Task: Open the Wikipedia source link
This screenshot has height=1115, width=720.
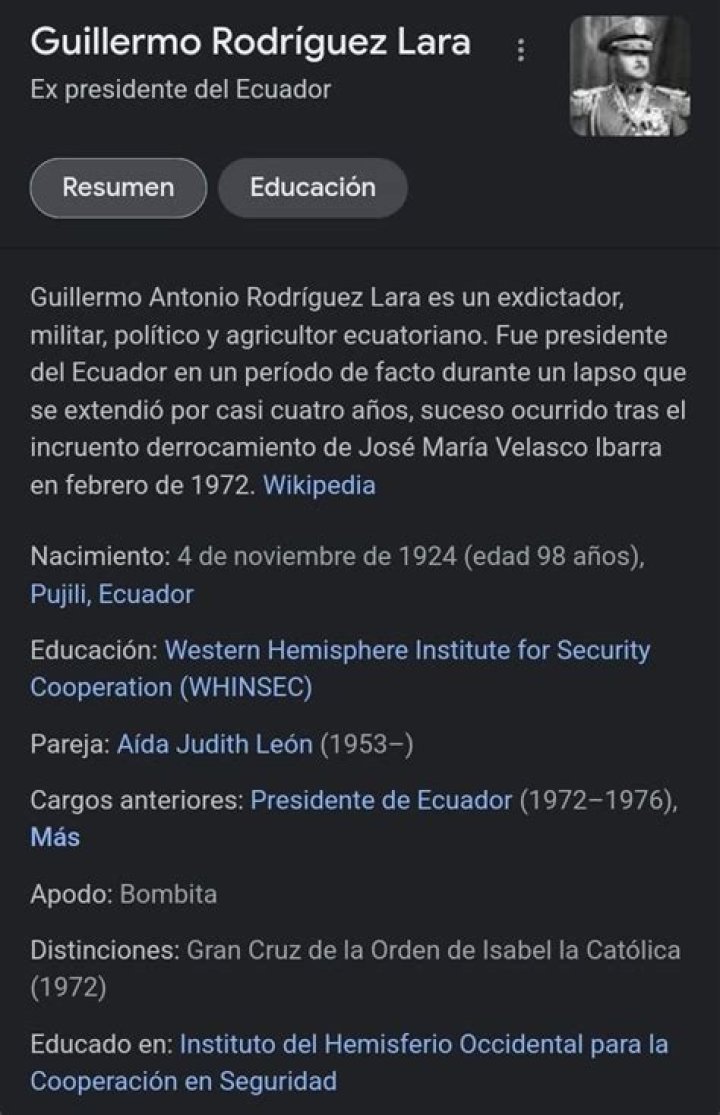Action: 319,486
